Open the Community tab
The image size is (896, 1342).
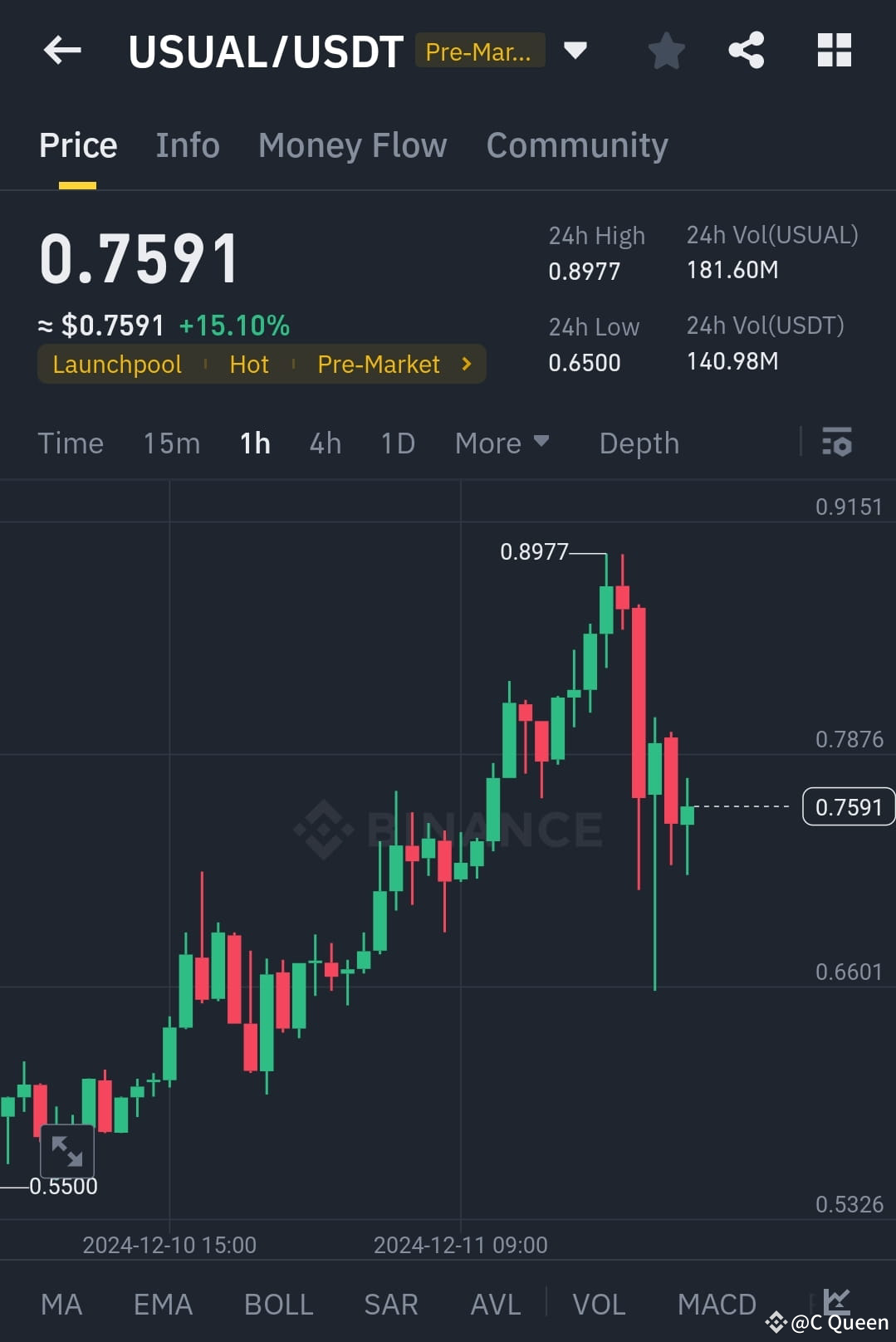coord(576,144)
